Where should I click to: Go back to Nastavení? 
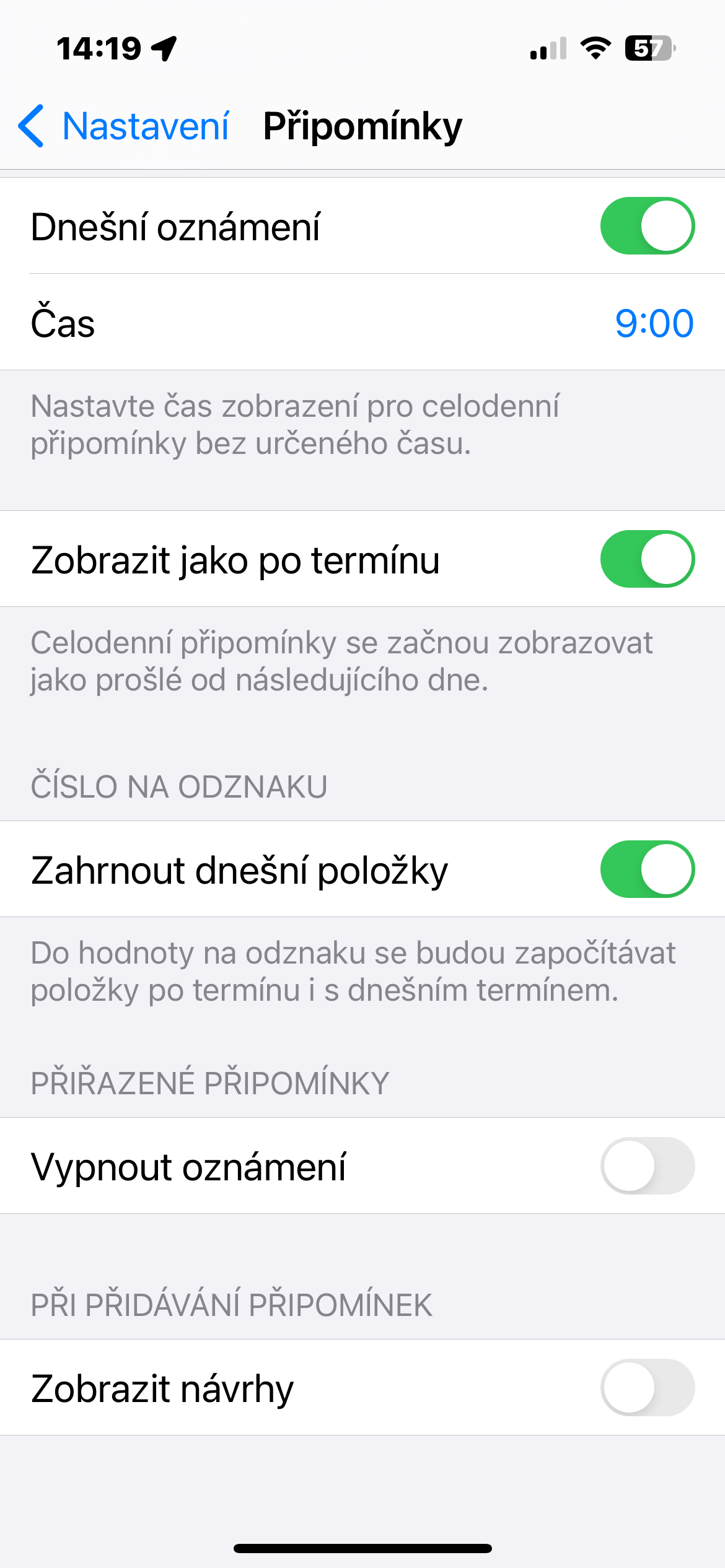pyautogui.click(x=124, y=126)
